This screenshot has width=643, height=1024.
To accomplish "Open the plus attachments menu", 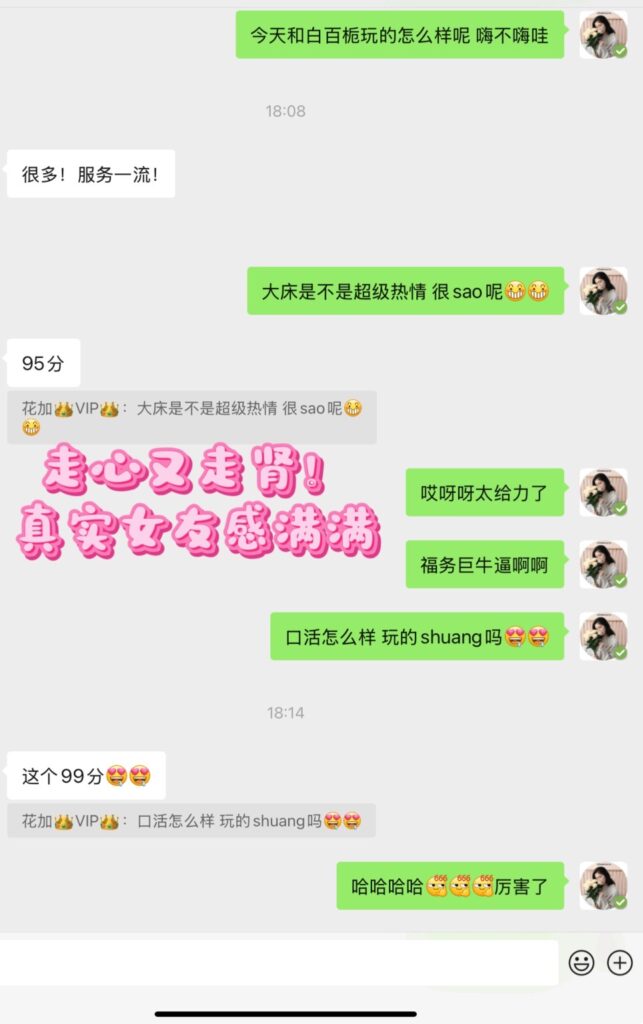I will 620,962.
